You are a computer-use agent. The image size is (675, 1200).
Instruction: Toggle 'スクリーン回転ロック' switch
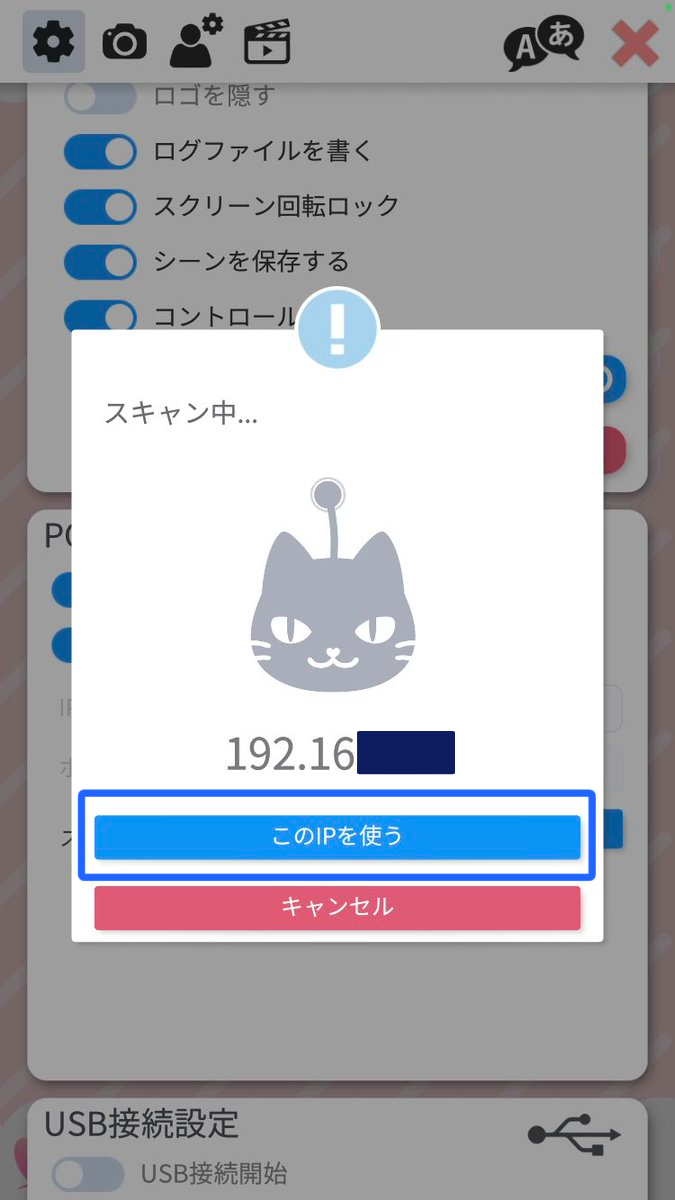click(x=100, y=207)
